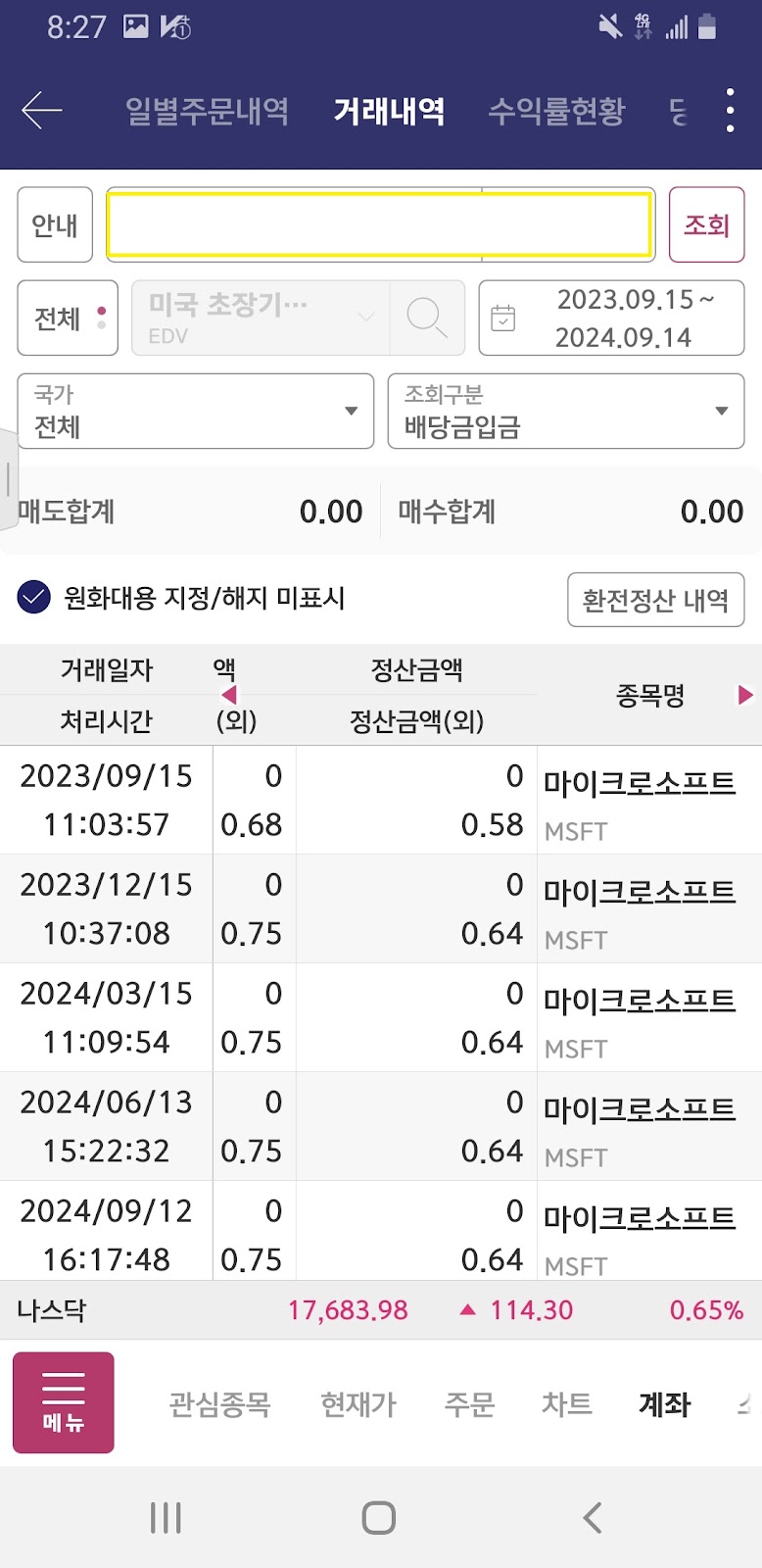
Task: Uncheck 원화대용 지정/해지 미표시 checkbox
Action: click(x=34, y=598)
